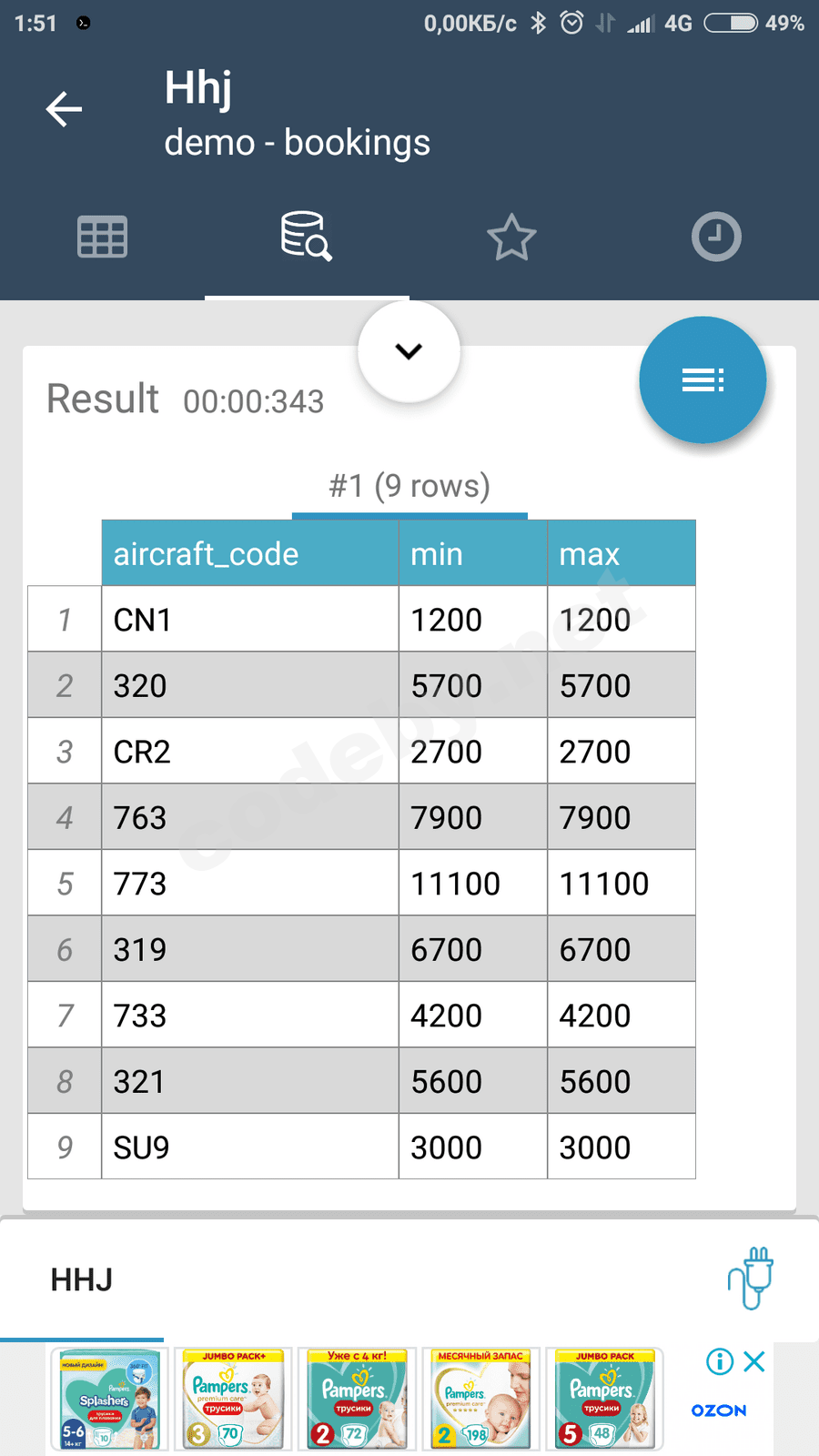
Task: Go back using the arrow icon
Action: point(64,109)
